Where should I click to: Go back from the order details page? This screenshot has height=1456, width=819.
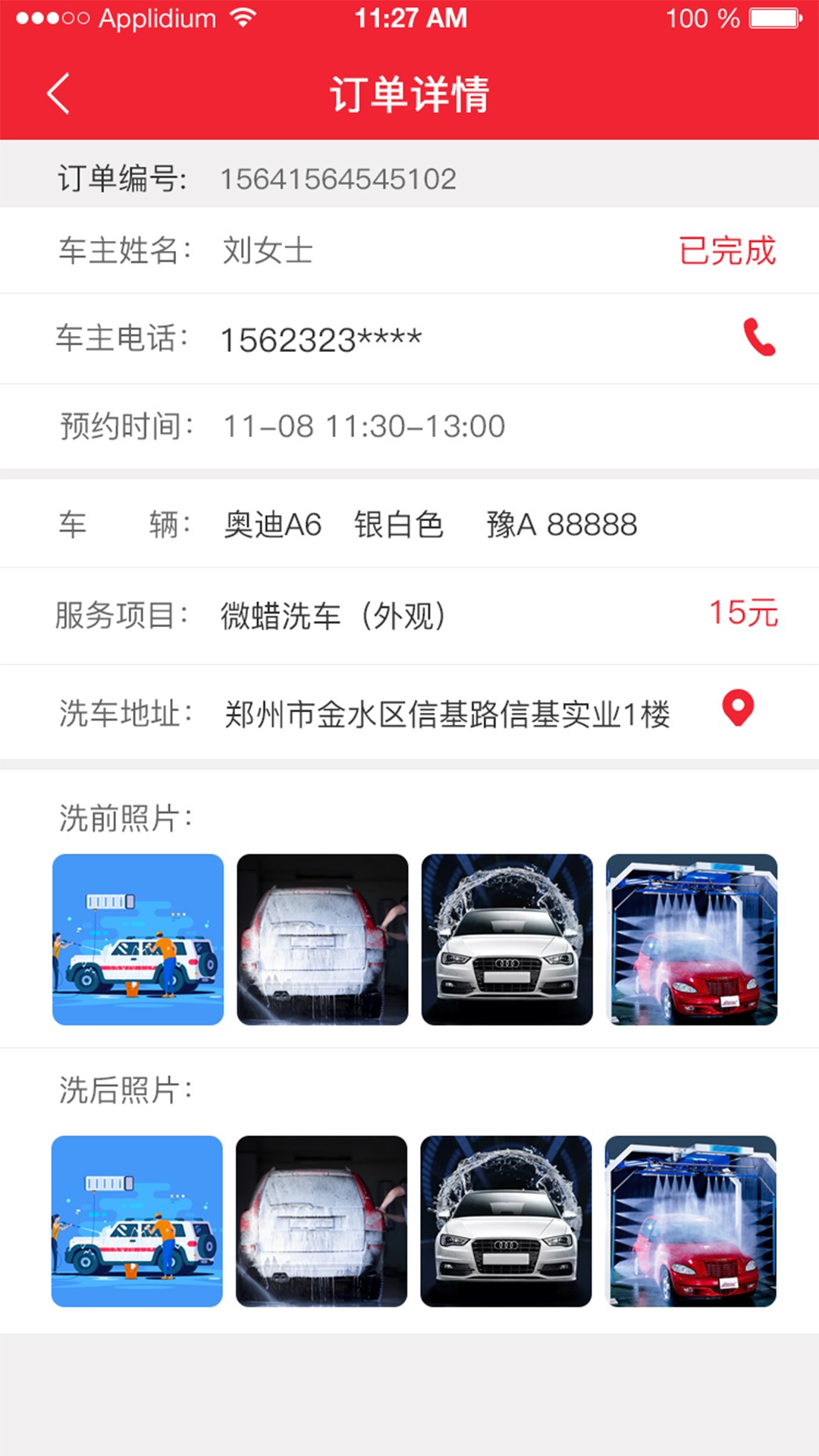58,94
